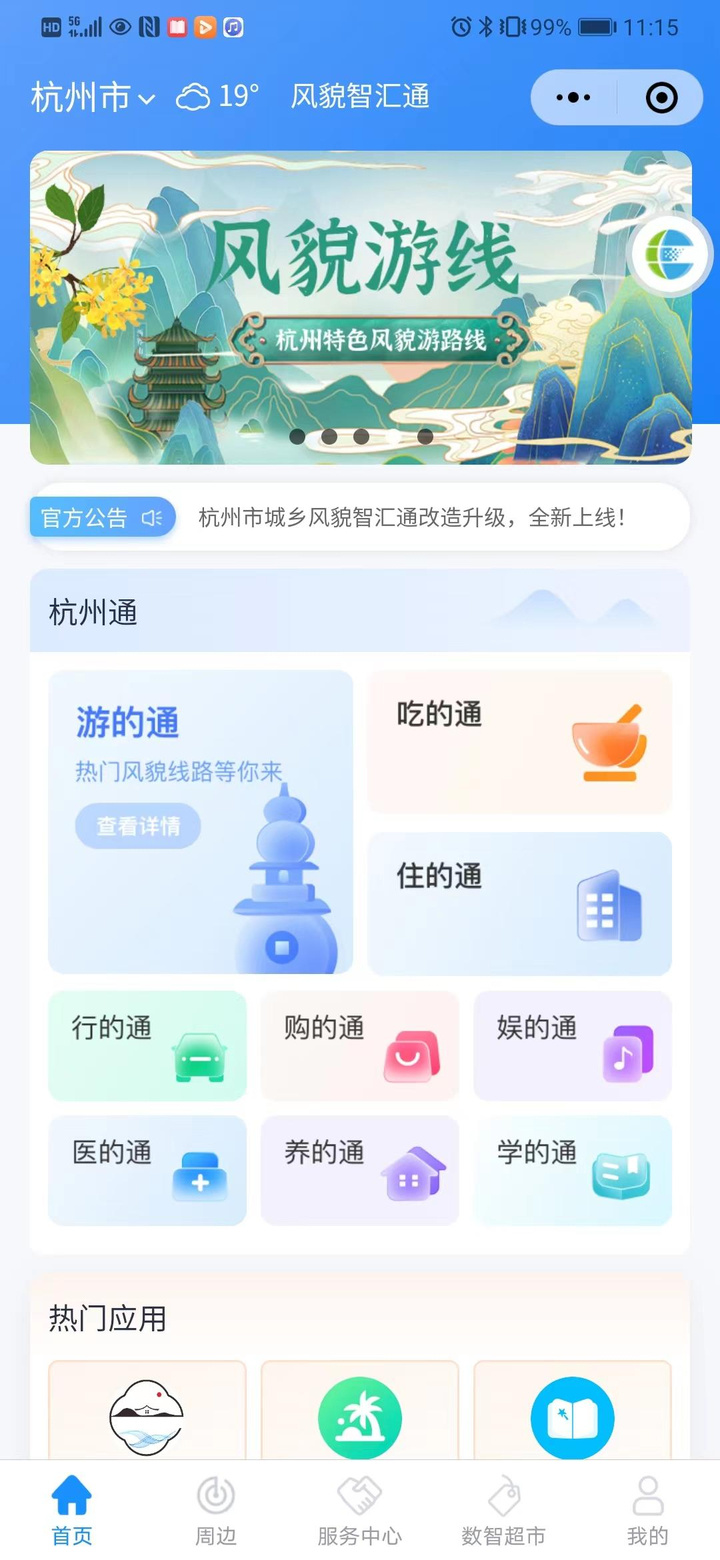The height and width of the screenshot is (1560, 720).
Task: Select the fourth carousel indicator dot
Action: tap(424, 437)
